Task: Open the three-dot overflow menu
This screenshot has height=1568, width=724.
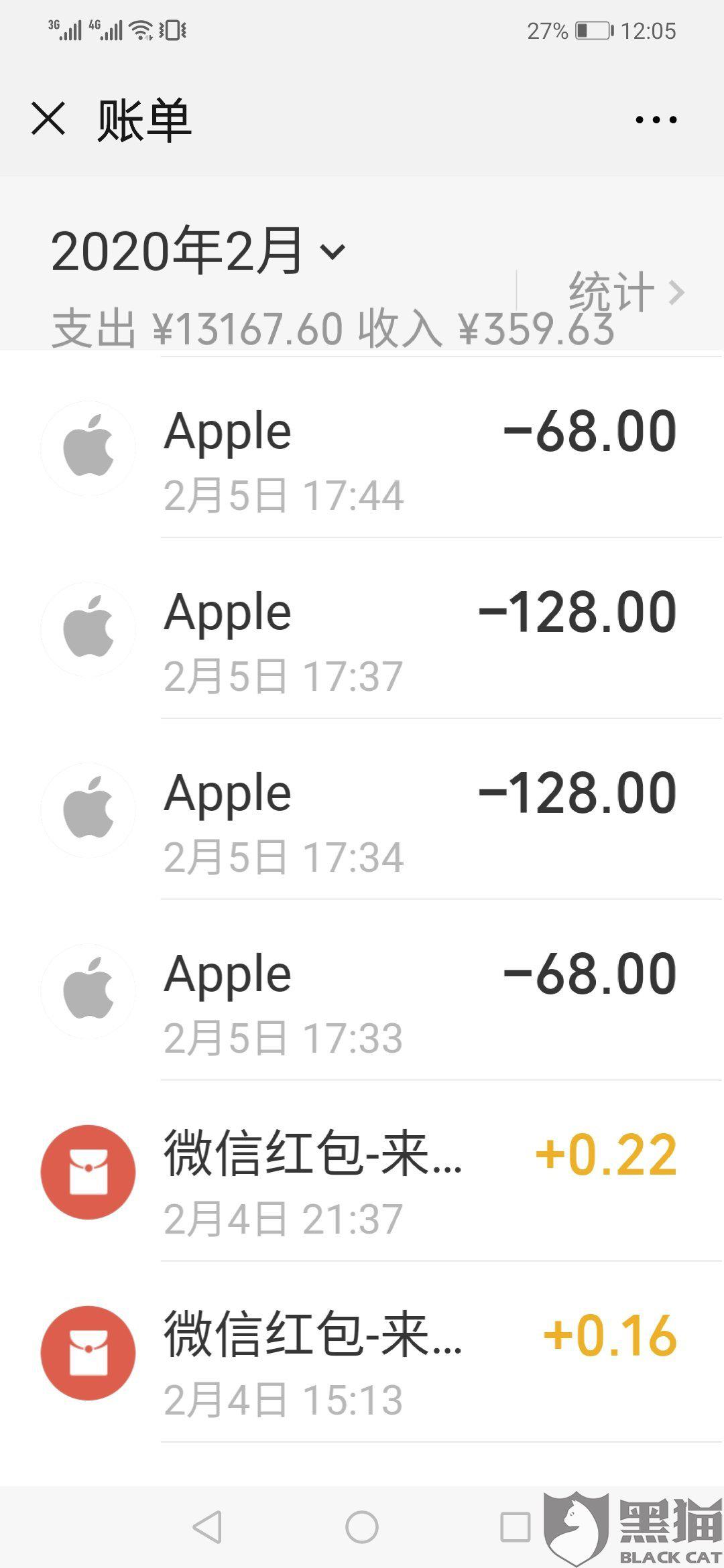Action: pos(656,120)
